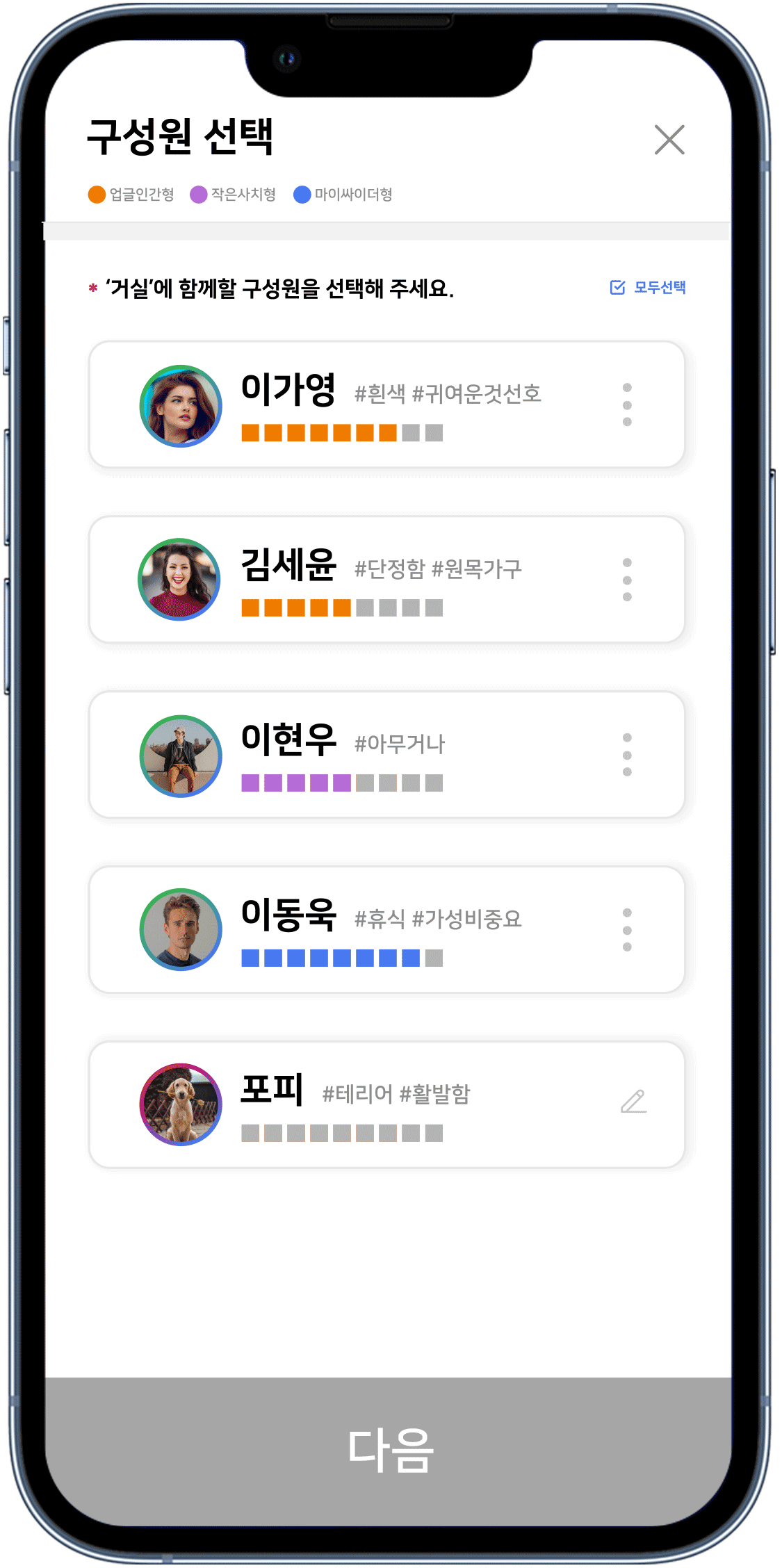This screenshot has height=1568, width=782.
Task: Select member 이현우
Action: click(386, 755)
